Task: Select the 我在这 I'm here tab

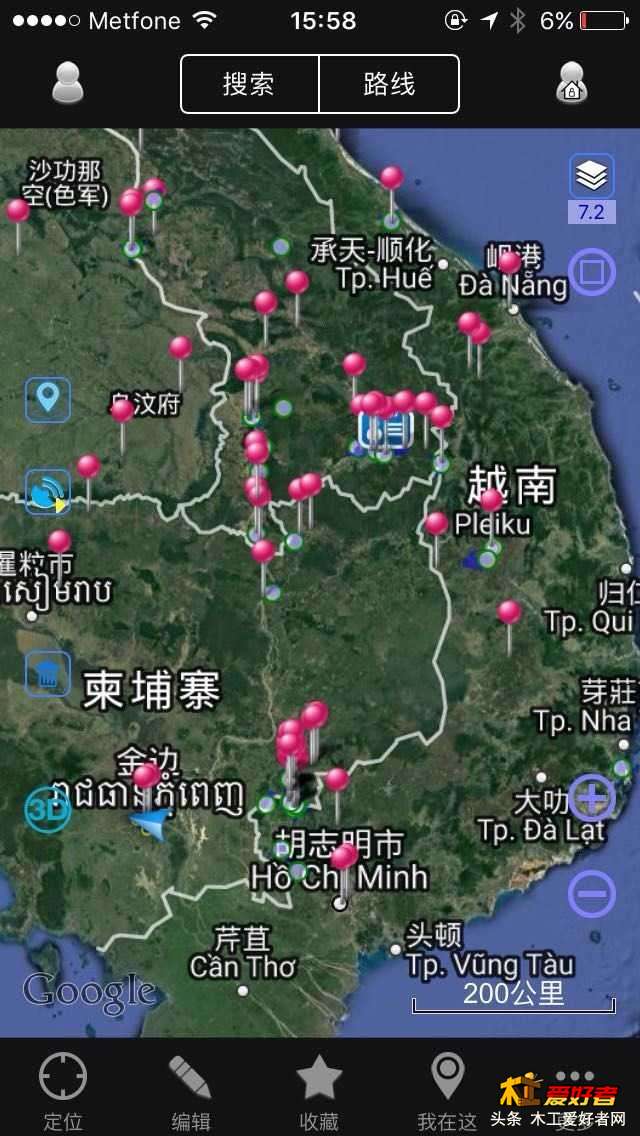Action: click(447, 1090)
